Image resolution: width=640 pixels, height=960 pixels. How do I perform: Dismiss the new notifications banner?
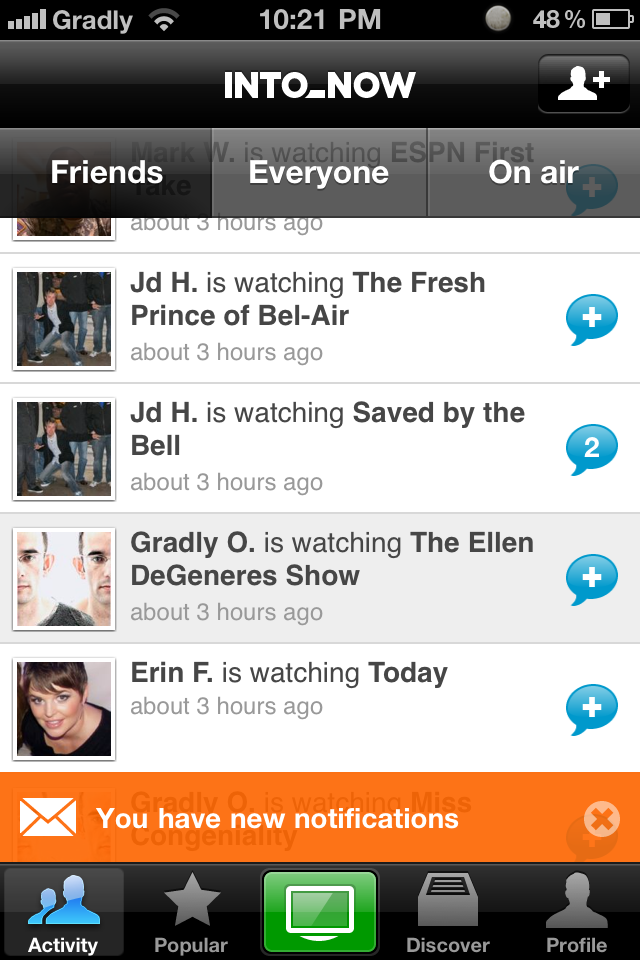tap(601, 820)
